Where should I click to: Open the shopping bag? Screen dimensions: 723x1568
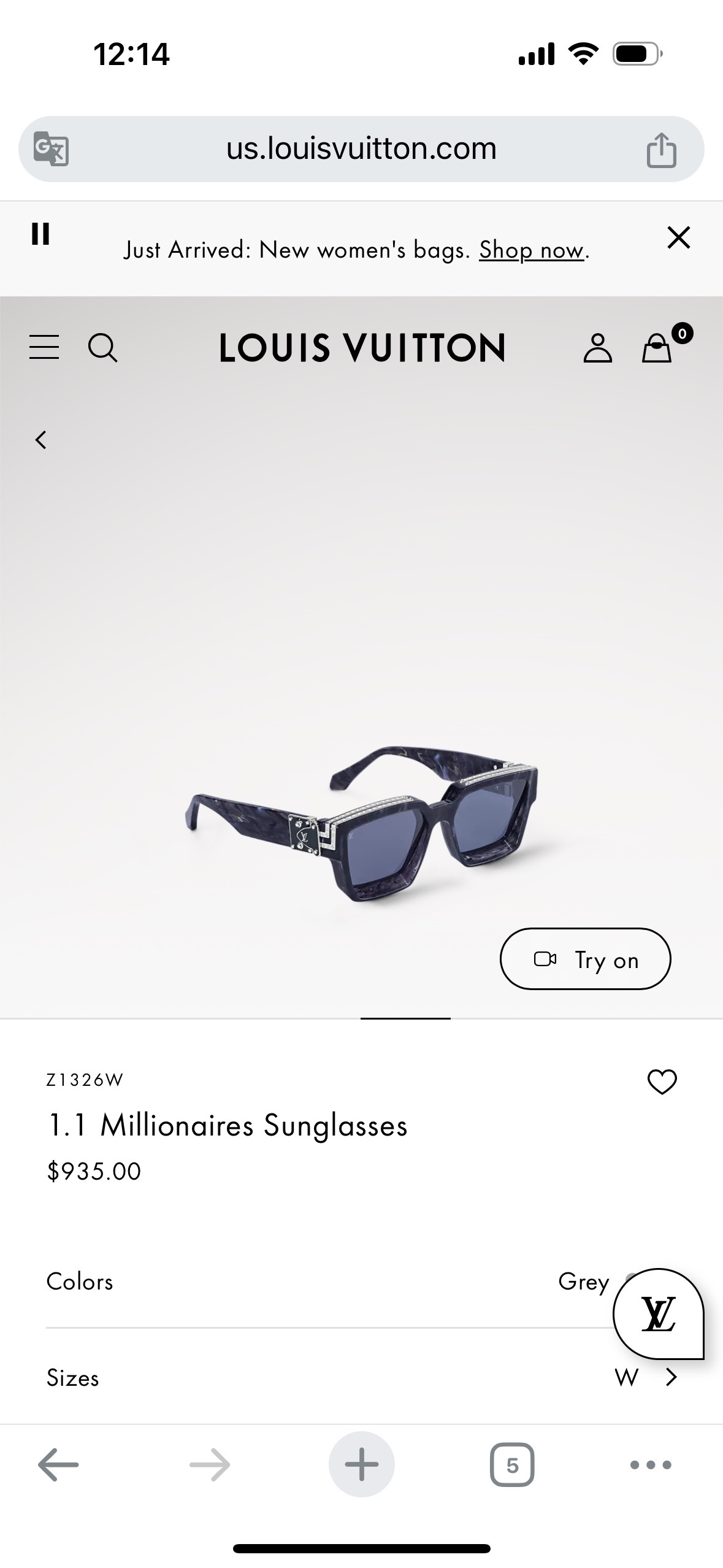[657, 348]
